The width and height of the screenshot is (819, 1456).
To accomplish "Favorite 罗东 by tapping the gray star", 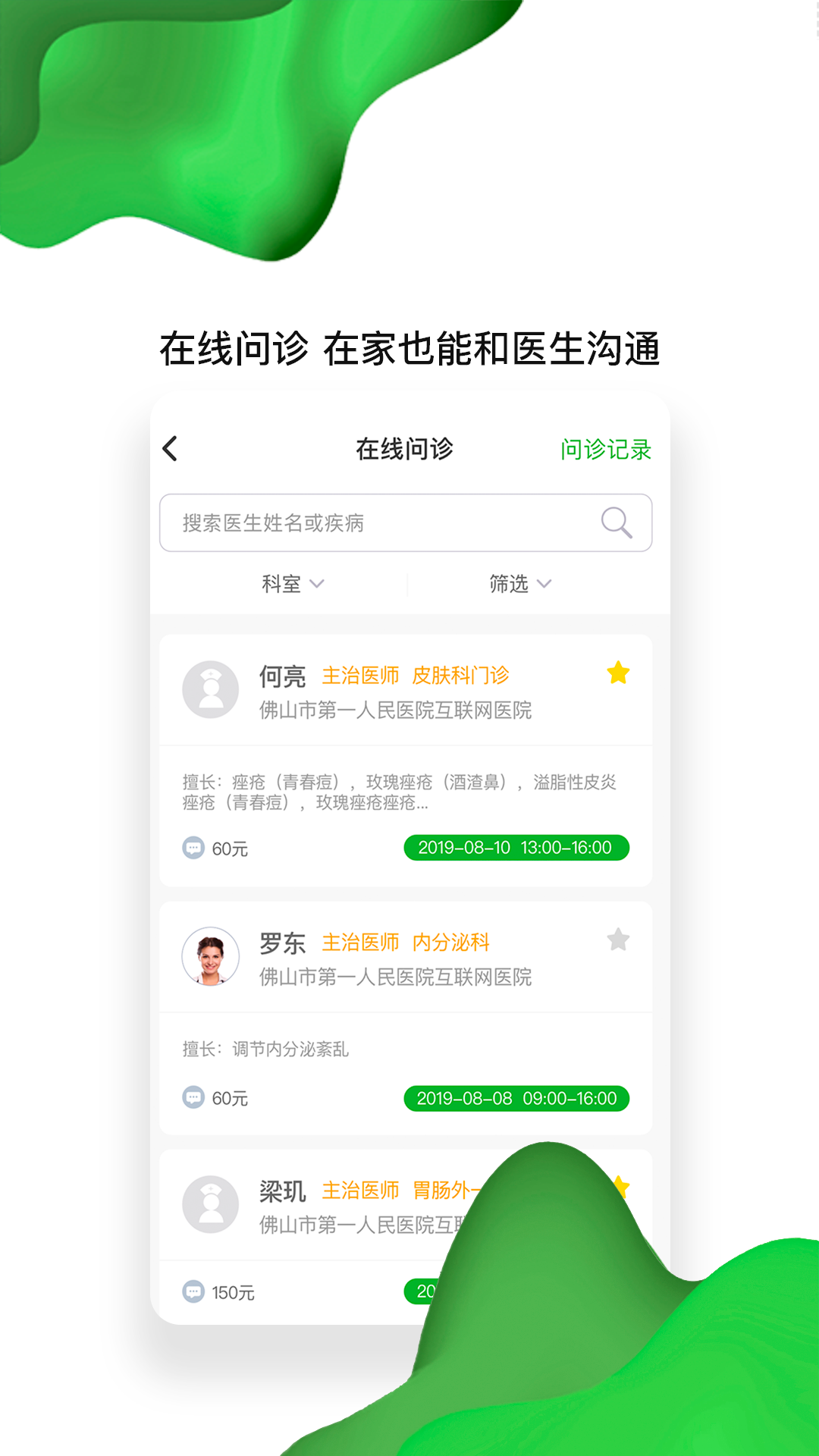I will click(x=619, y=939).
